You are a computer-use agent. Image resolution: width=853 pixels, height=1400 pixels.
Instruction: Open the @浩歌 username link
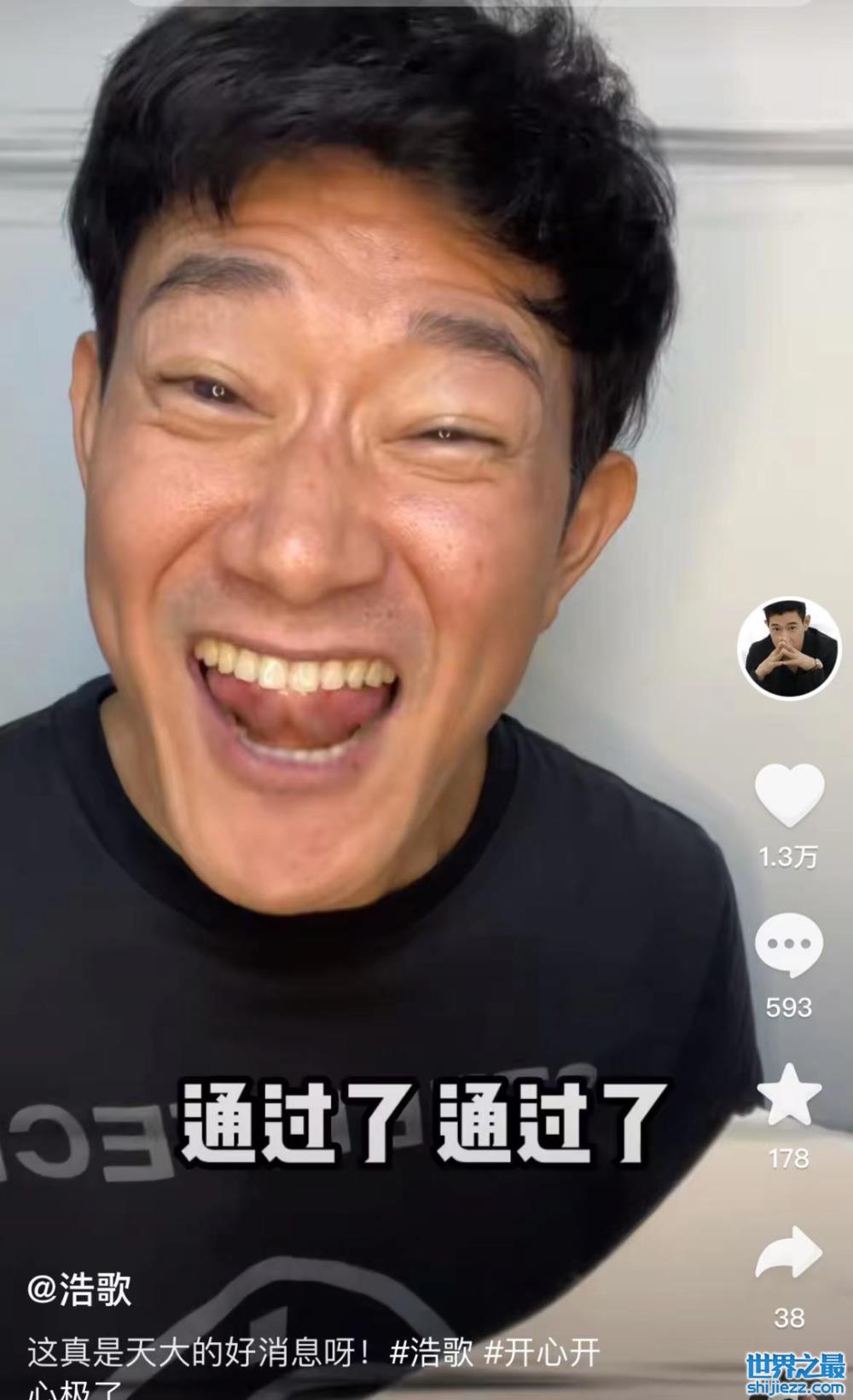click(x=79, y=1290)
